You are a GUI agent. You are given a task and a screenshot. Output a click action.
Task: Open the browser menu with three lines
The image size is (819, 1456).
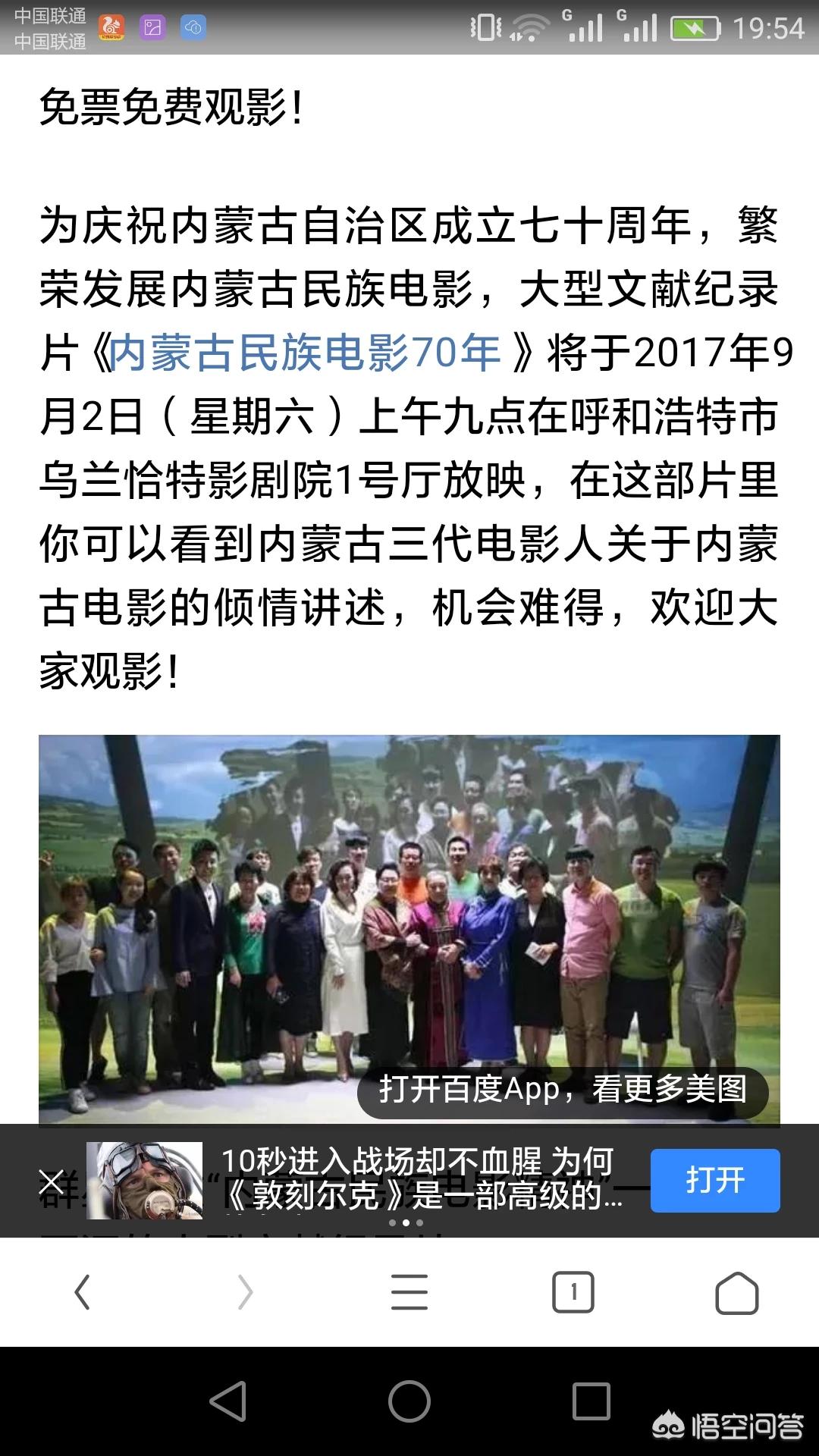pyautogui.click(x=409, y=1291)
